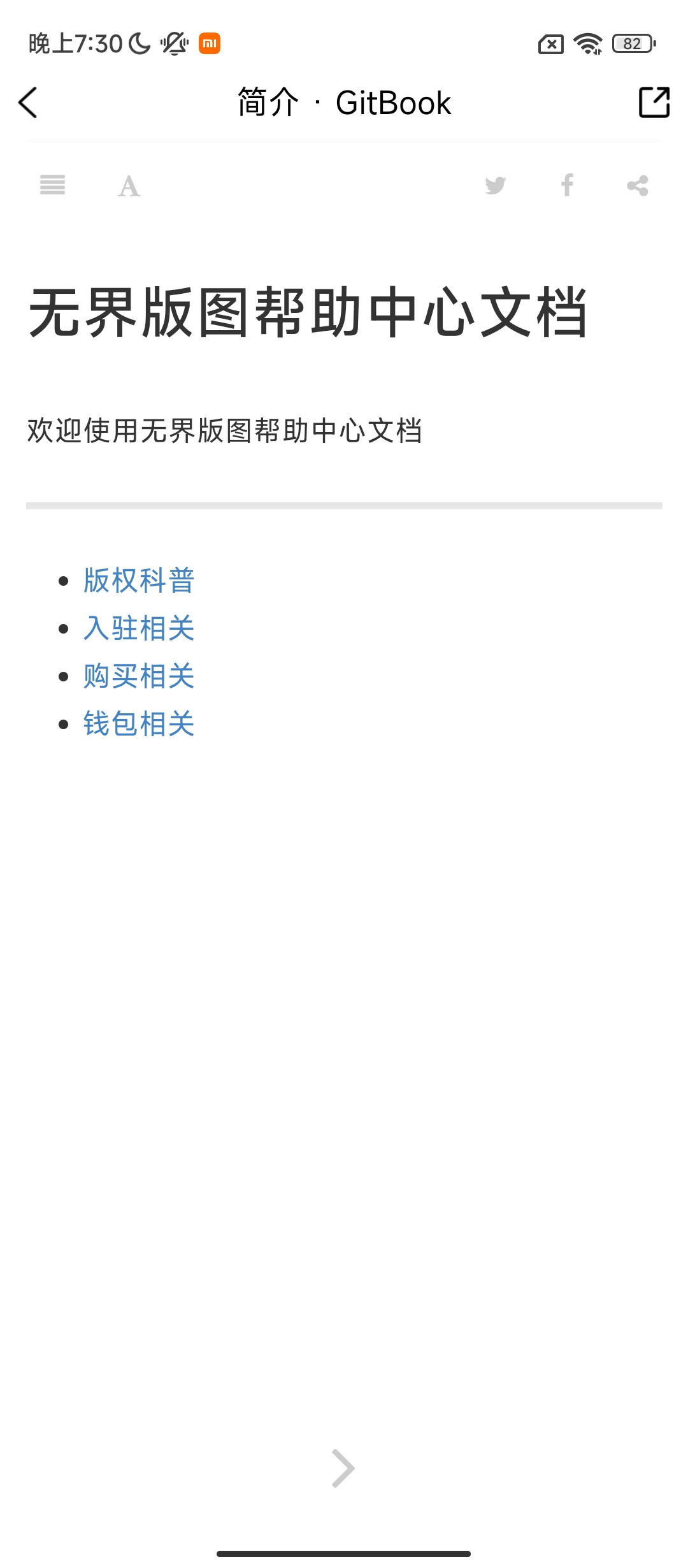The width and height of the screenshot is (688, 1568).
Task: Open the 版权科普 link
Action: 139,581
